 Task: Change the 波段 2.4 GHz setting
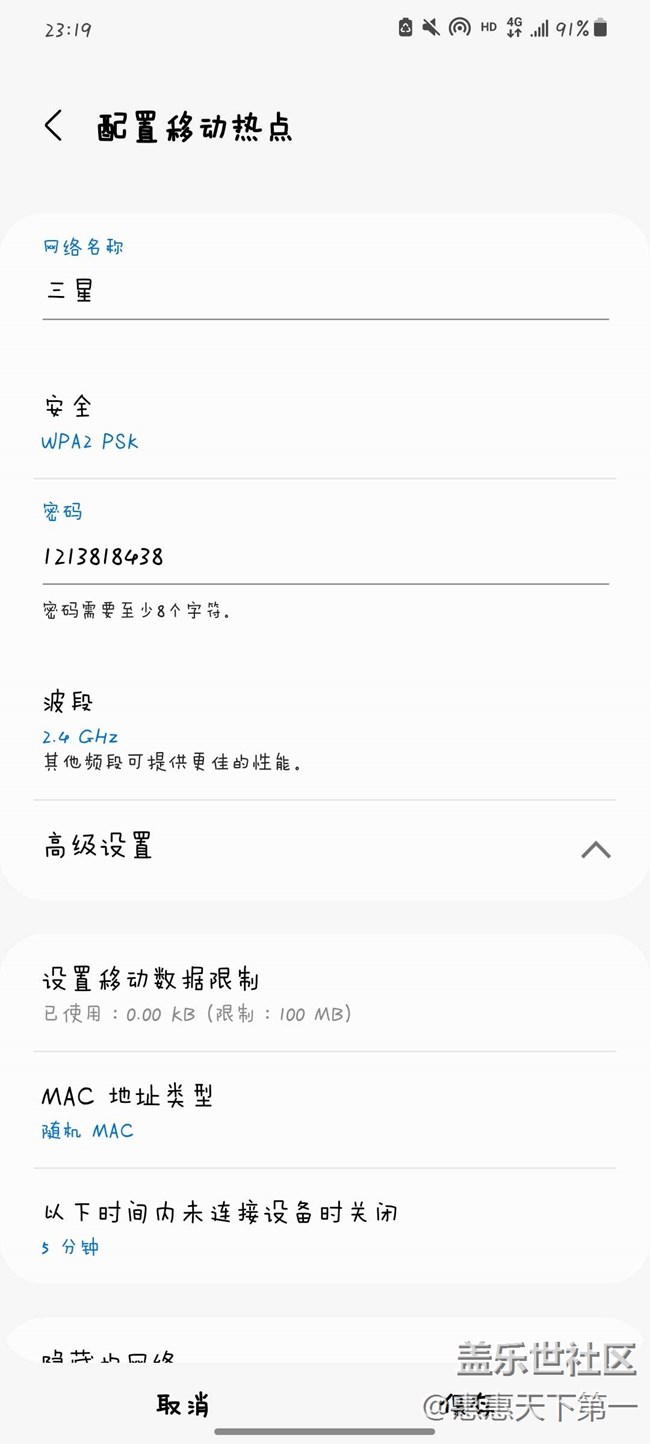click(x=325, y=732)
